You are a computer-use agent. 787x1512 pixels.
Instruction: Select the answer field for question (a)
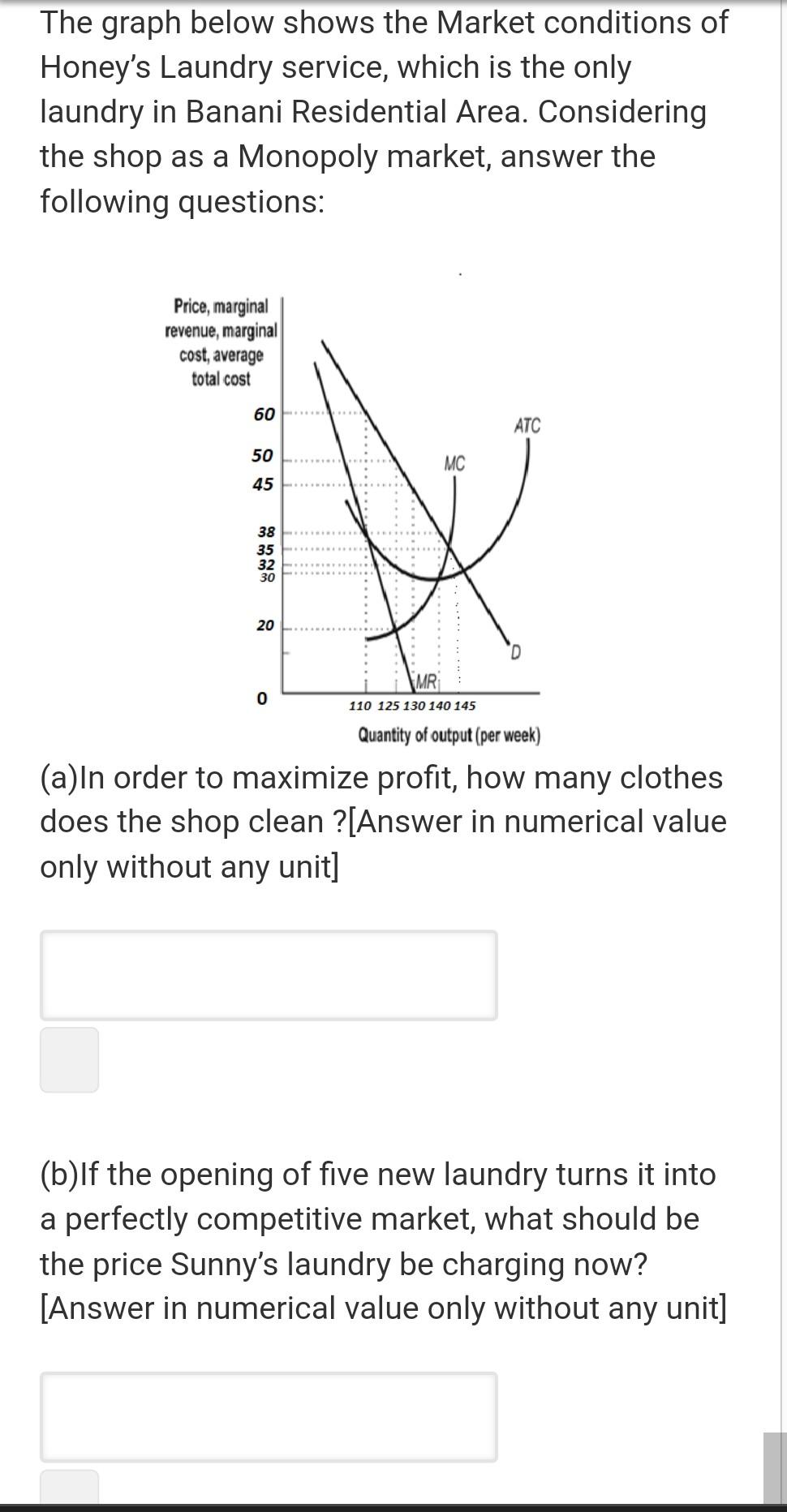(x=269, y=974)
